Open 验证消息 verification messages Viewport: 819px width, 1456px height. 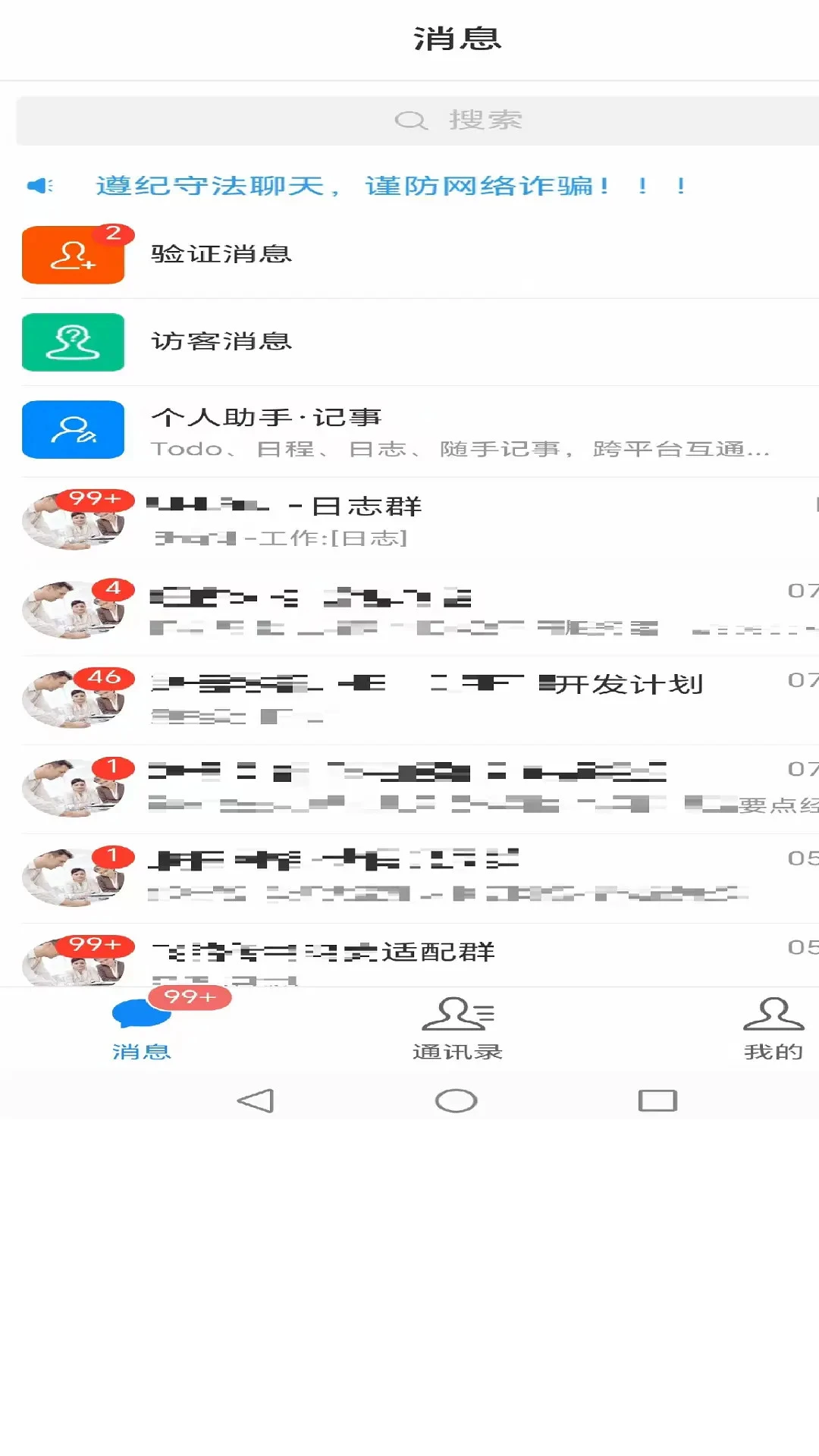[409, 255]
